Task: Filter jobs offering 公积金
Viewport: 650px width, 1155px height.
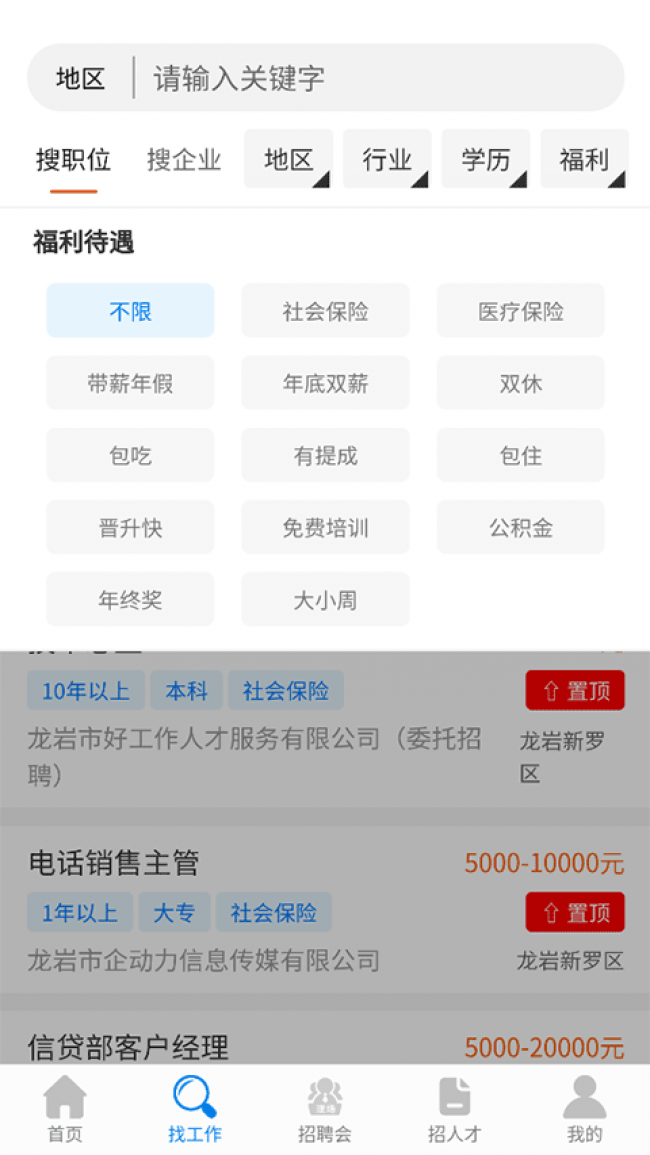Action: 520,527
